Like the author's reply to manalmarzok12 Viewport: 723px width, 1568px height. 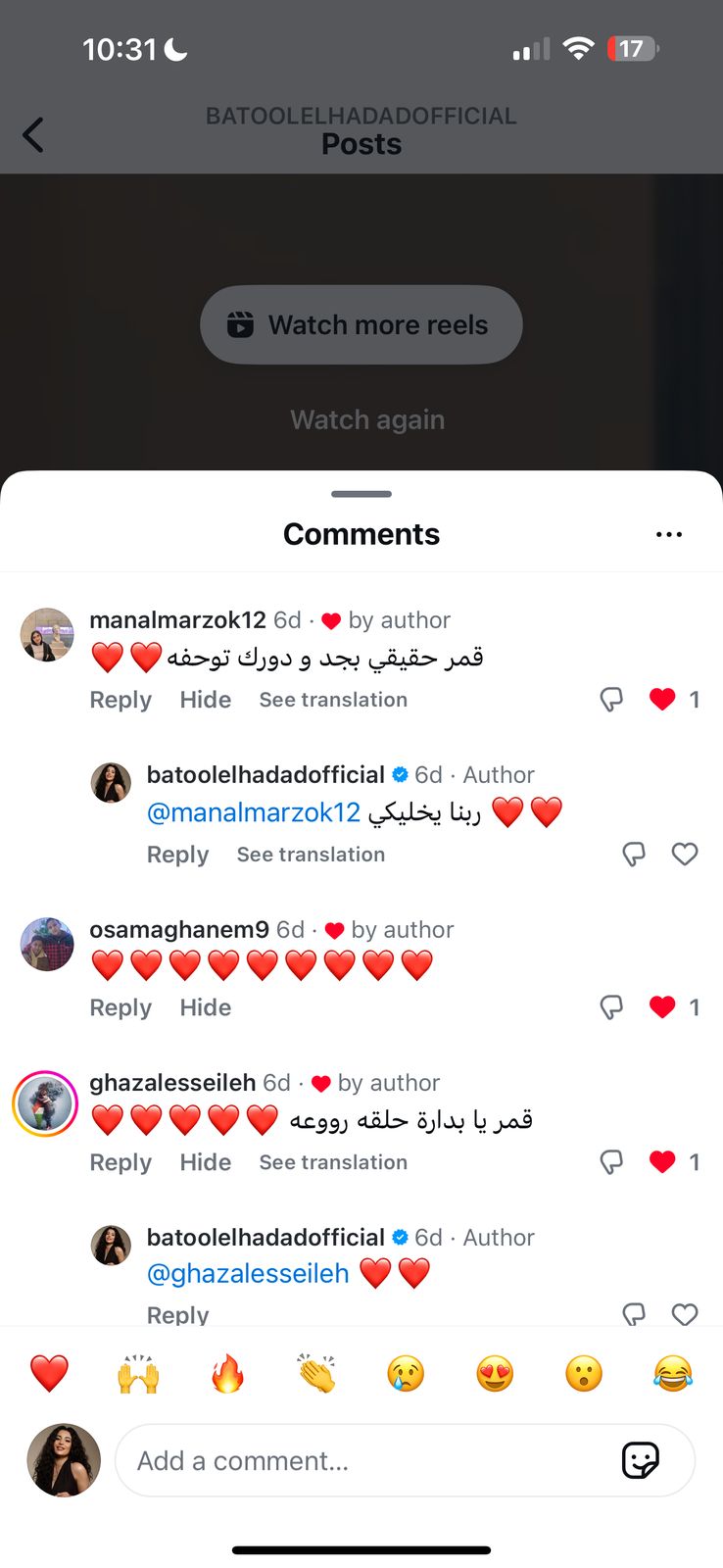tap(684, 854)
